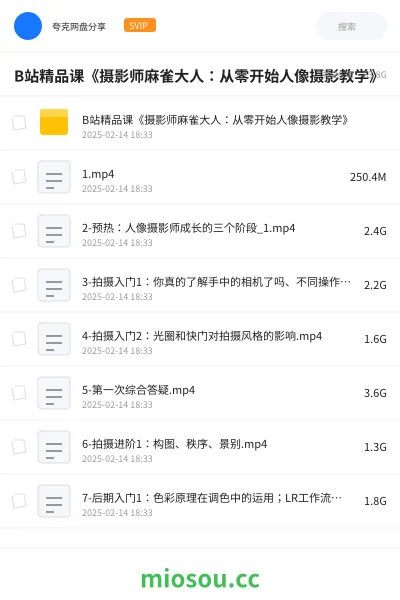Tick checkbox next to 5-第一次综合答疑
Image resolution: width=400 pixels, height=600 pixels.
coord(19,393)
